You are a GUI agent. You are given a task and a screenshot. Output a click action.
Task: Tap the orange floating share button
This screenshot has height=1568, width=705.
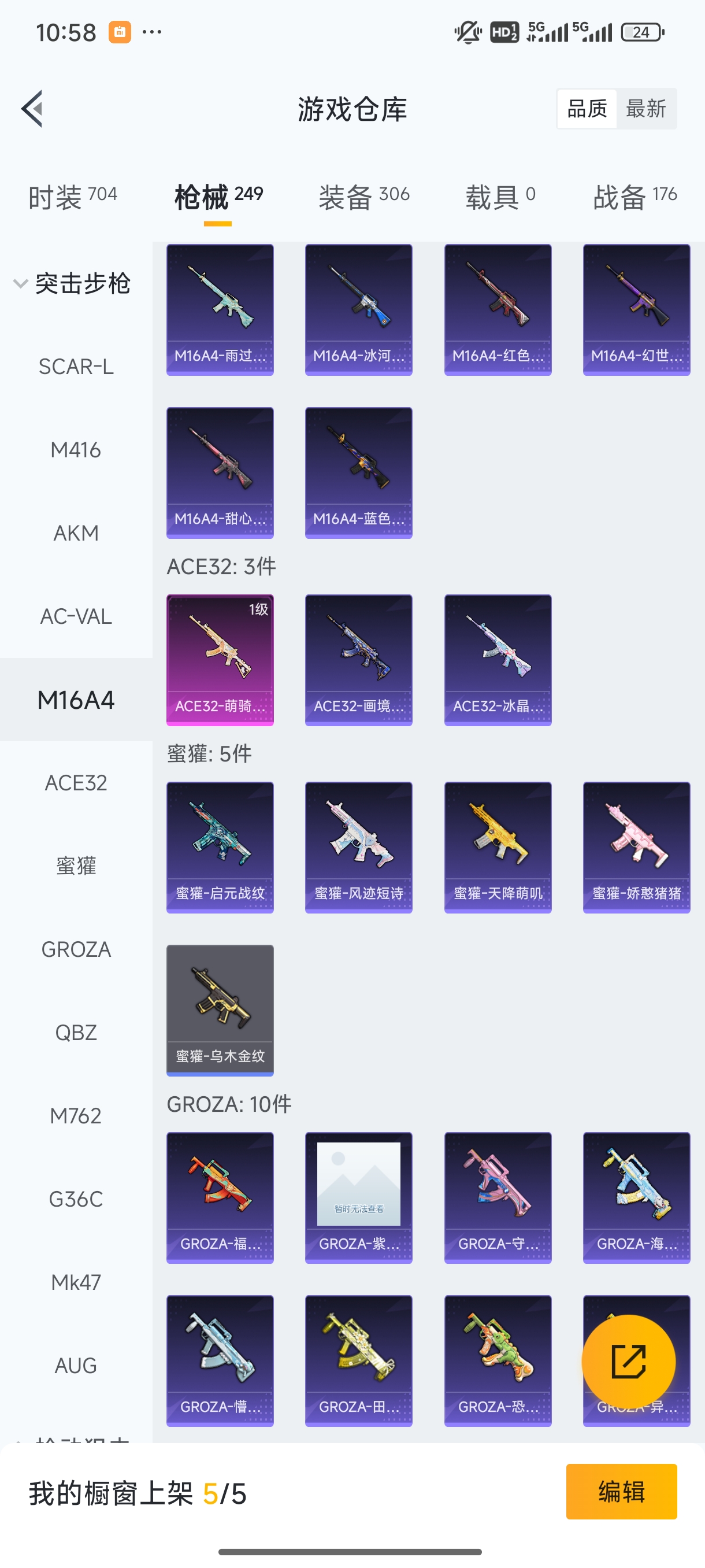(x=628, y=1362)
